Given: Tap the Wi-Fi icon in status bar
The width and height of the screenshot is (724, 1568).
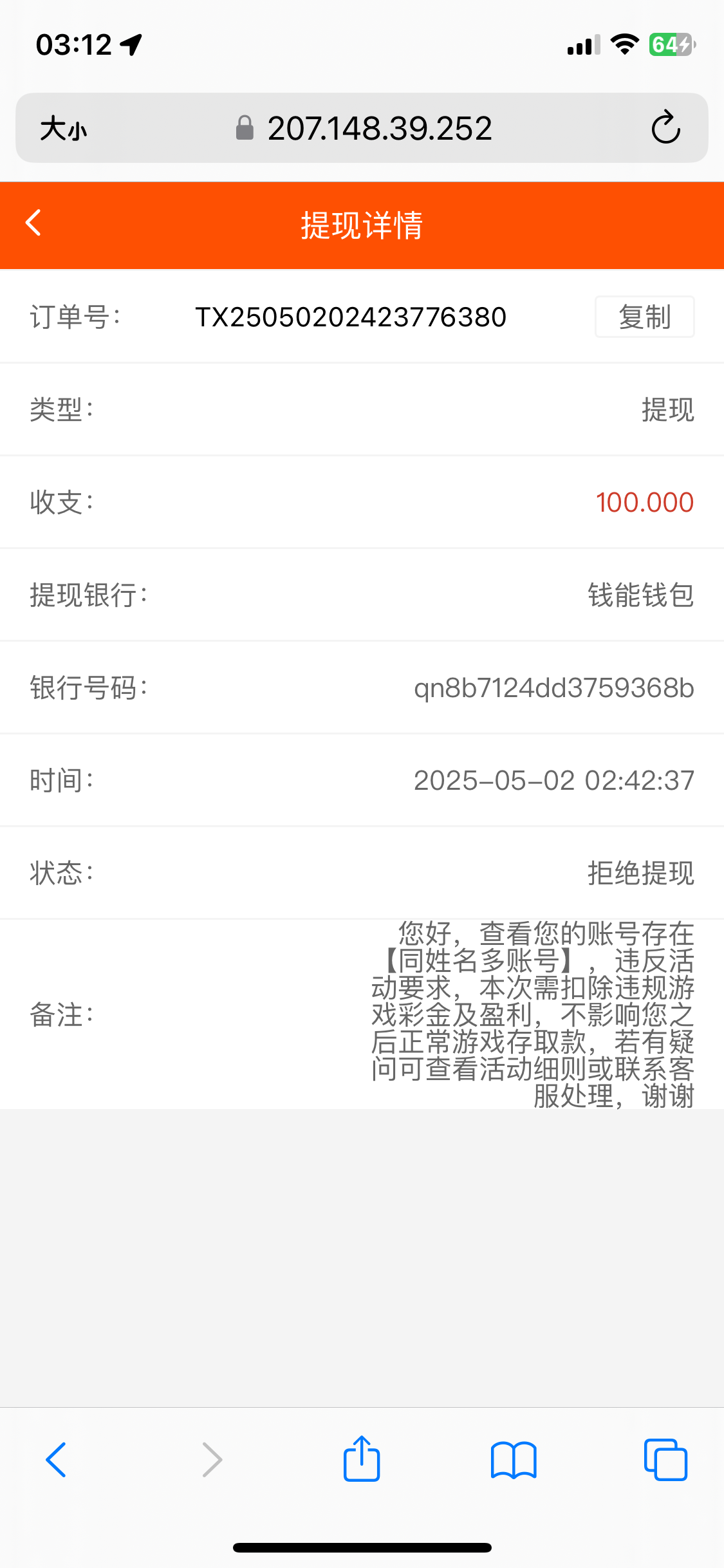Looking at the screenshot, I should pos(623,44).
